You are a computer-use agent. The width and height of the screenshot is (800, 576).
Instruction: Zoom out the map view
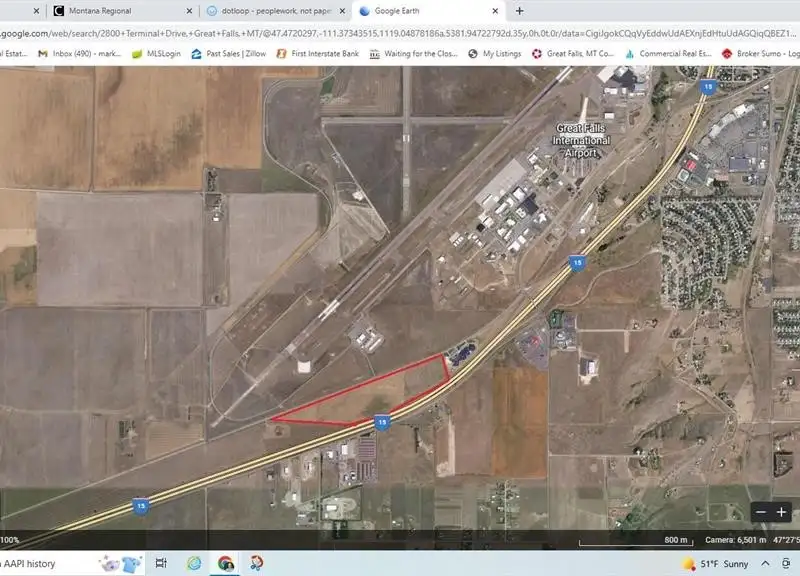pos(761,512)
